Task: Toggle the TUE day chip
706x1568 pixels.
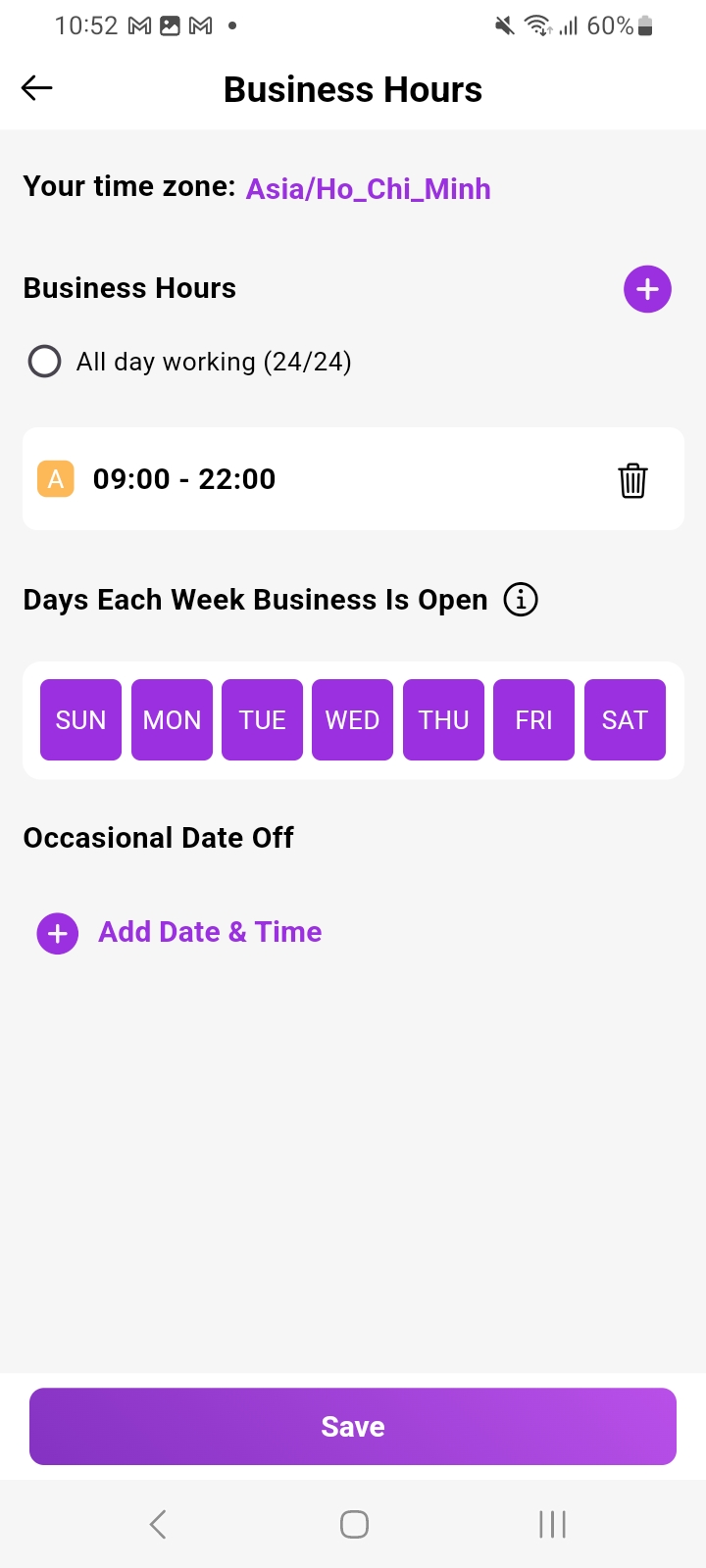Action: pyautogui.click(x=262, y=720)
